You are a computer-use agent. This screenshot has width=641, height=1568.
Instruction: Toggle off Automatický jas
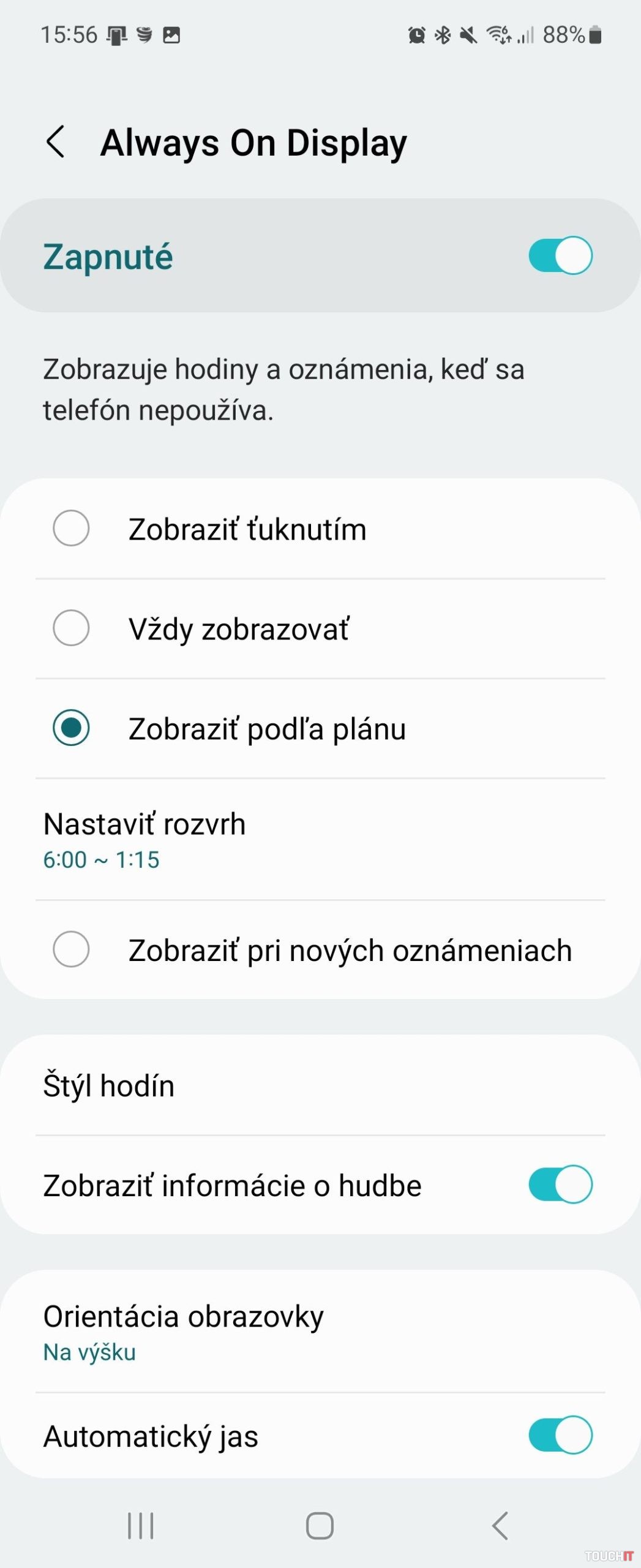coord(560,1434)
